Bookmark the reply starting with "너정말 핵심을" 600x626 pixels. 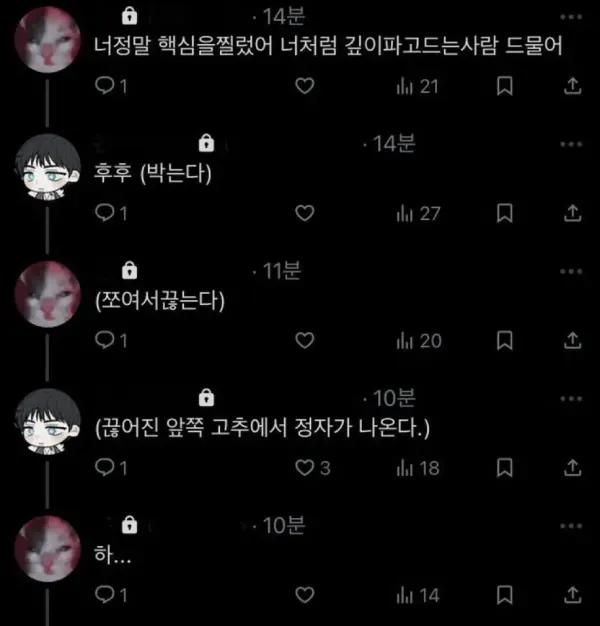coord(505,87)
